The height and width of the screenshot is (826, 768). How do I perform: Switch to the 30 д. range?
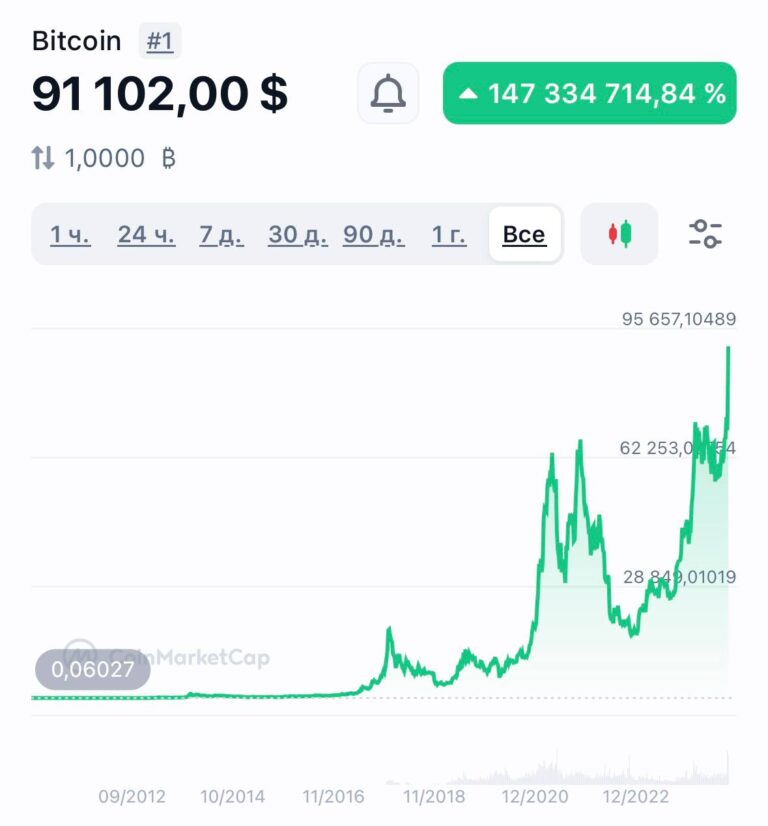click(298, 235)
